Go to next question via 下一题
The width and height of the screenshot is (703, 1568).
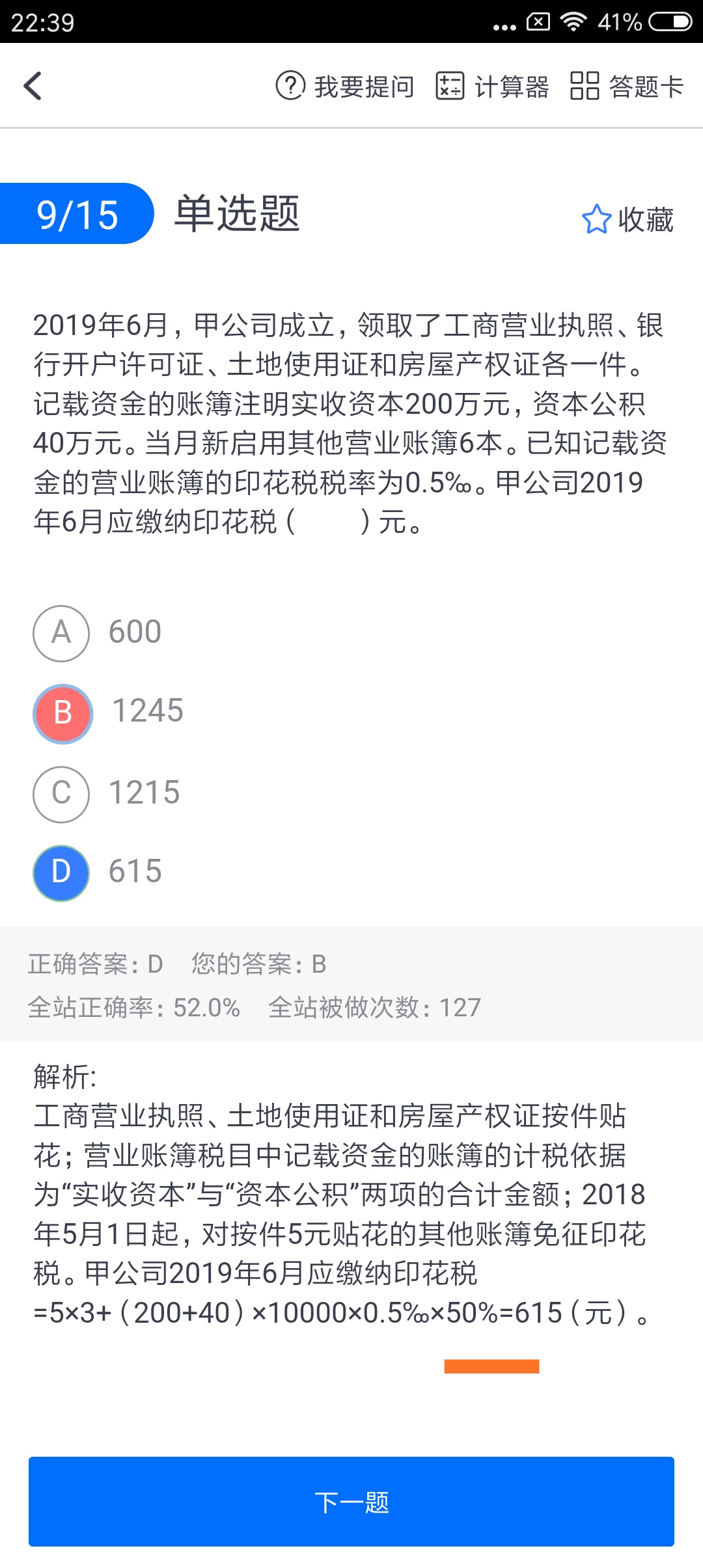(x=351, y=1502)
